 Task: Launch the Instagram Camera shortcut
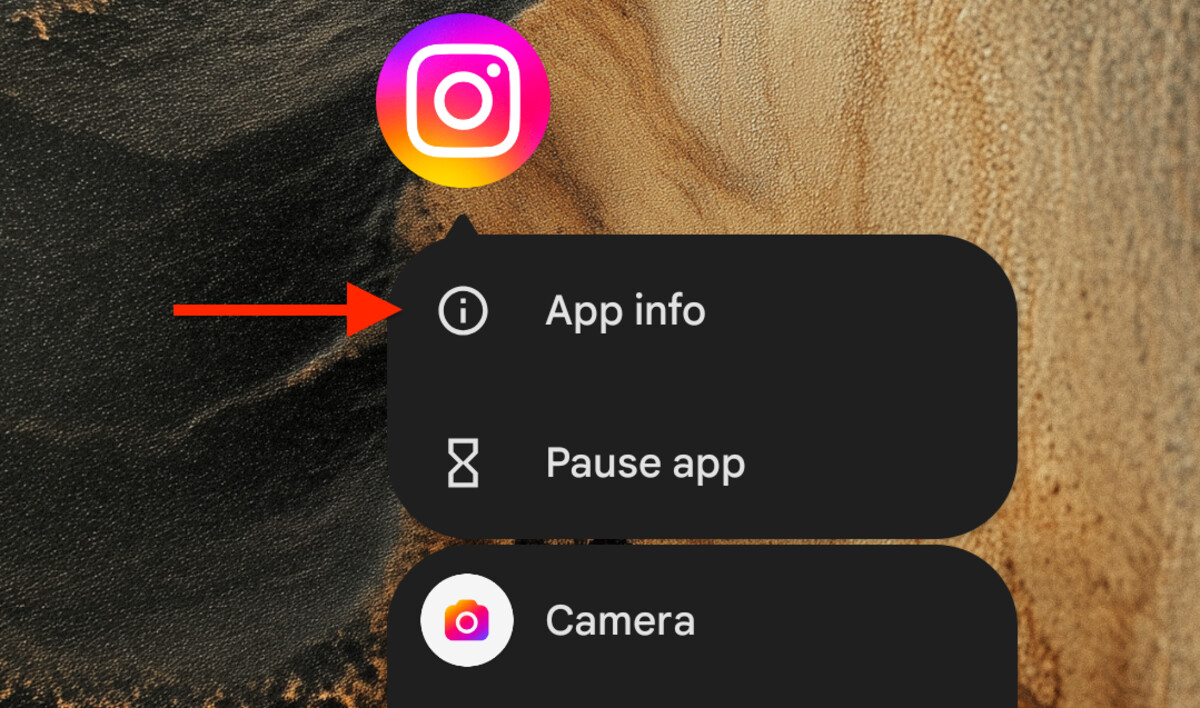(x=618, y=621)
